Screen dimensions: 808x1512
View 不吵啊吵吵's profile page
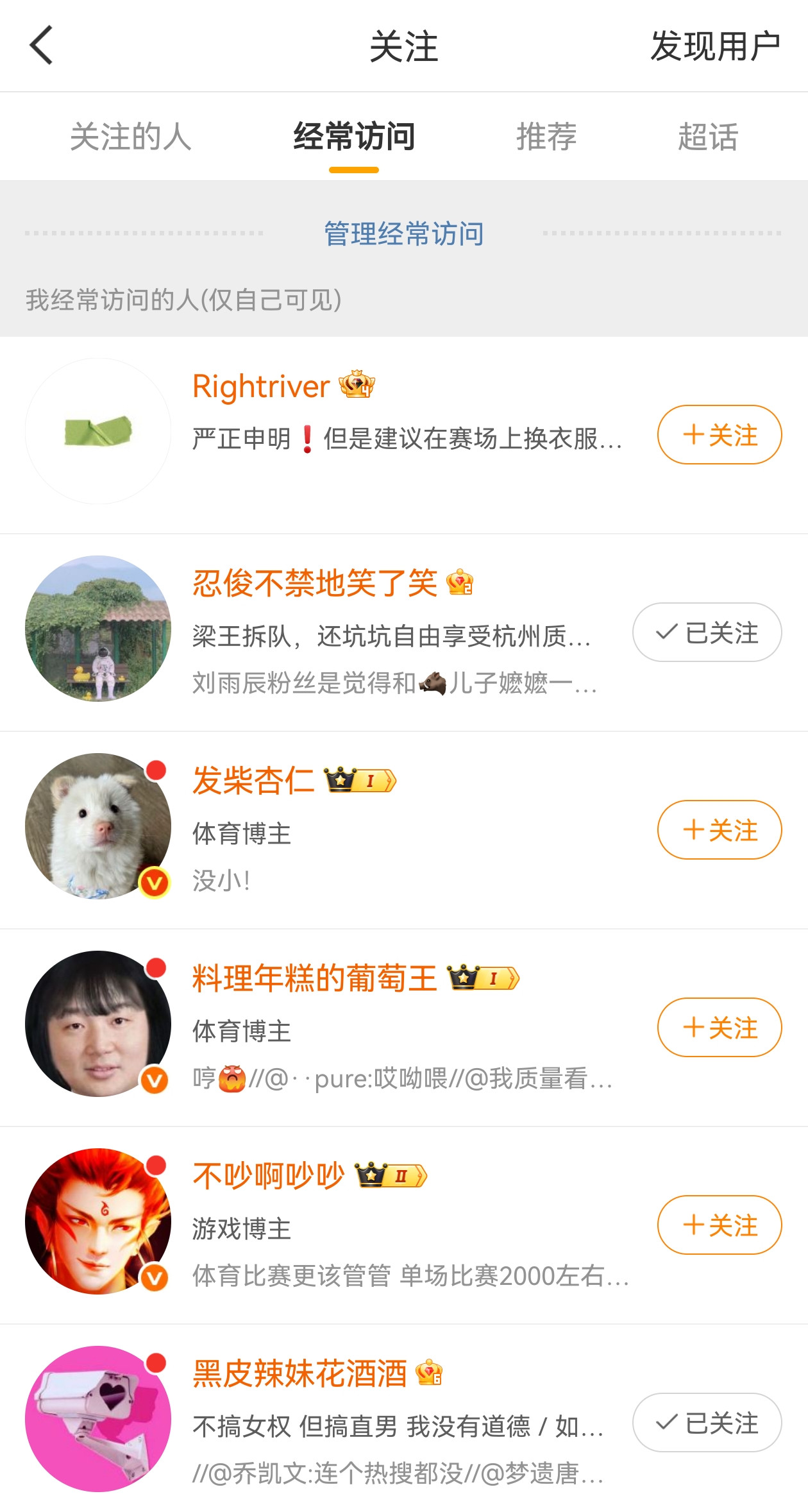tap(269, 1176)
